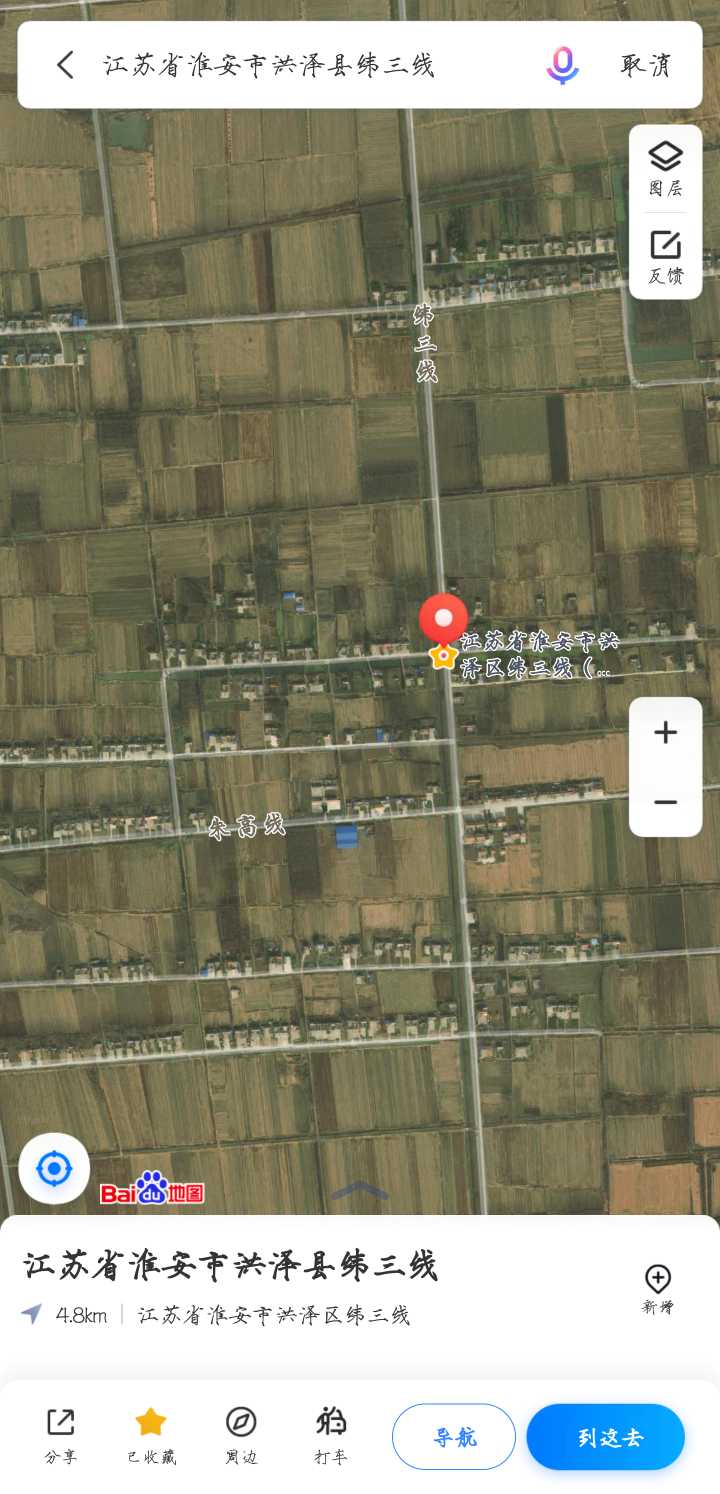
Task: Explore nearby places with 周边
Action: point(241,1436)
